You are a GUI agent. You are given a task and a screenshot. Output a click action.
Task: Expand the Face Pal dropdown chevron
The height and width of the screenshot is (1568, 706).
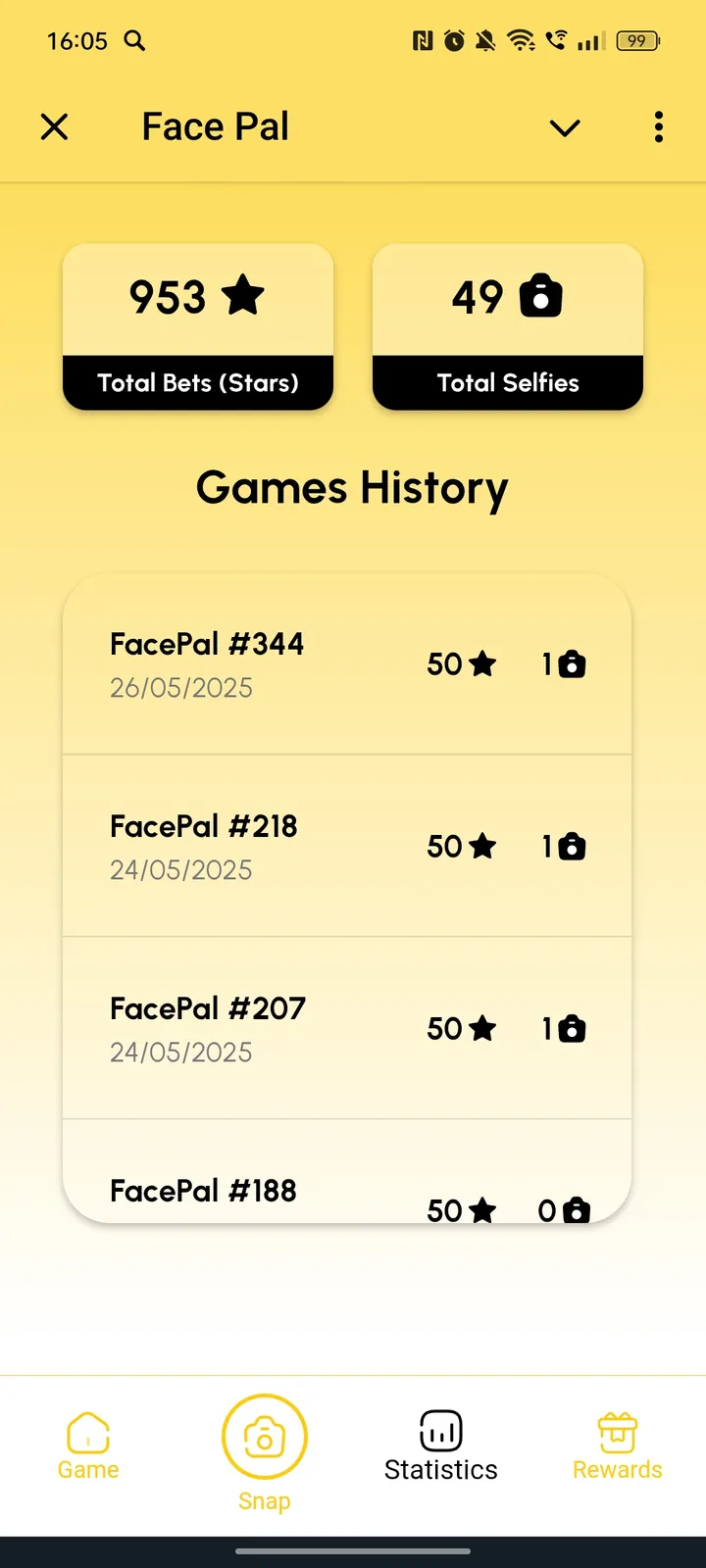[565, 127]
